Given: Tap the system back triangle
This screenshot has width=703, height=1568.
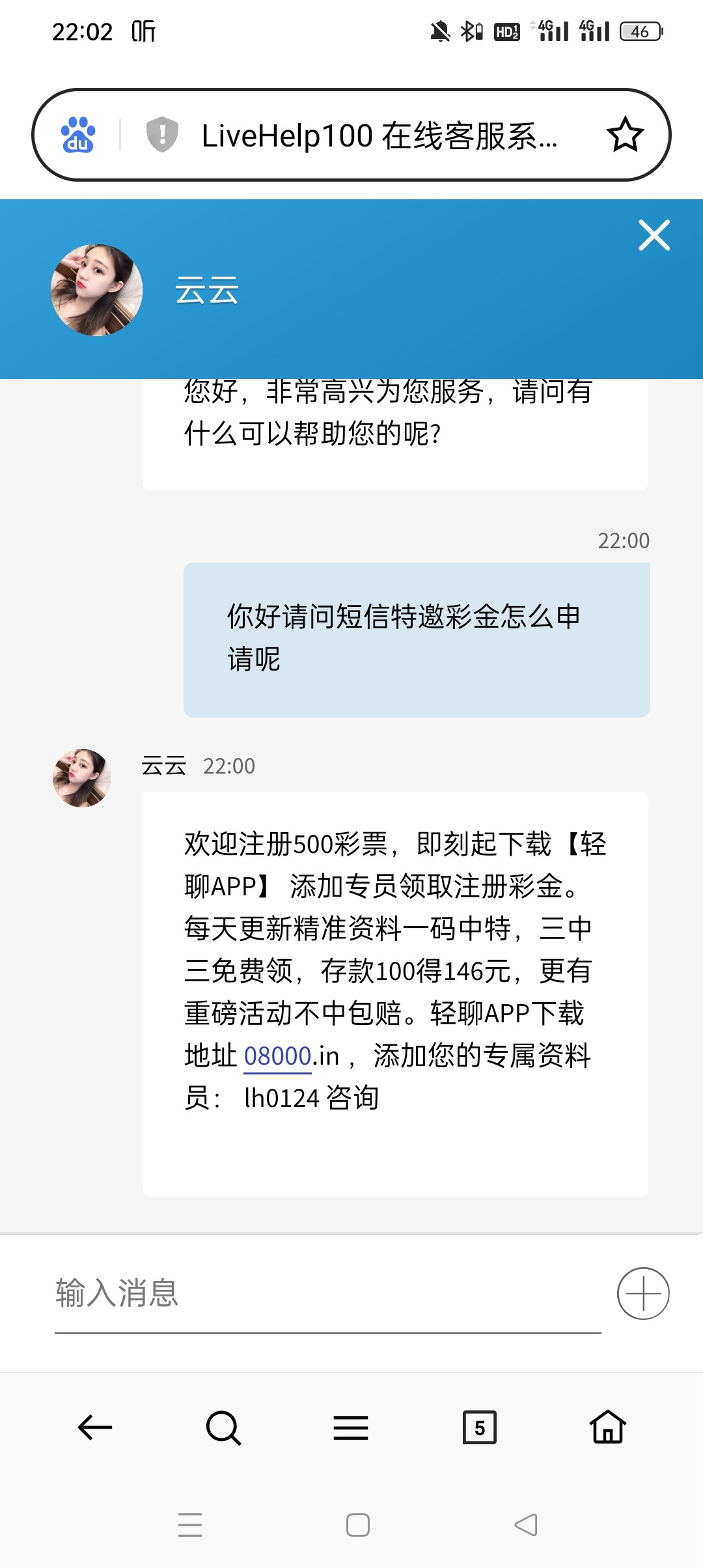Looking at the screenshot, I should 526,1525.
